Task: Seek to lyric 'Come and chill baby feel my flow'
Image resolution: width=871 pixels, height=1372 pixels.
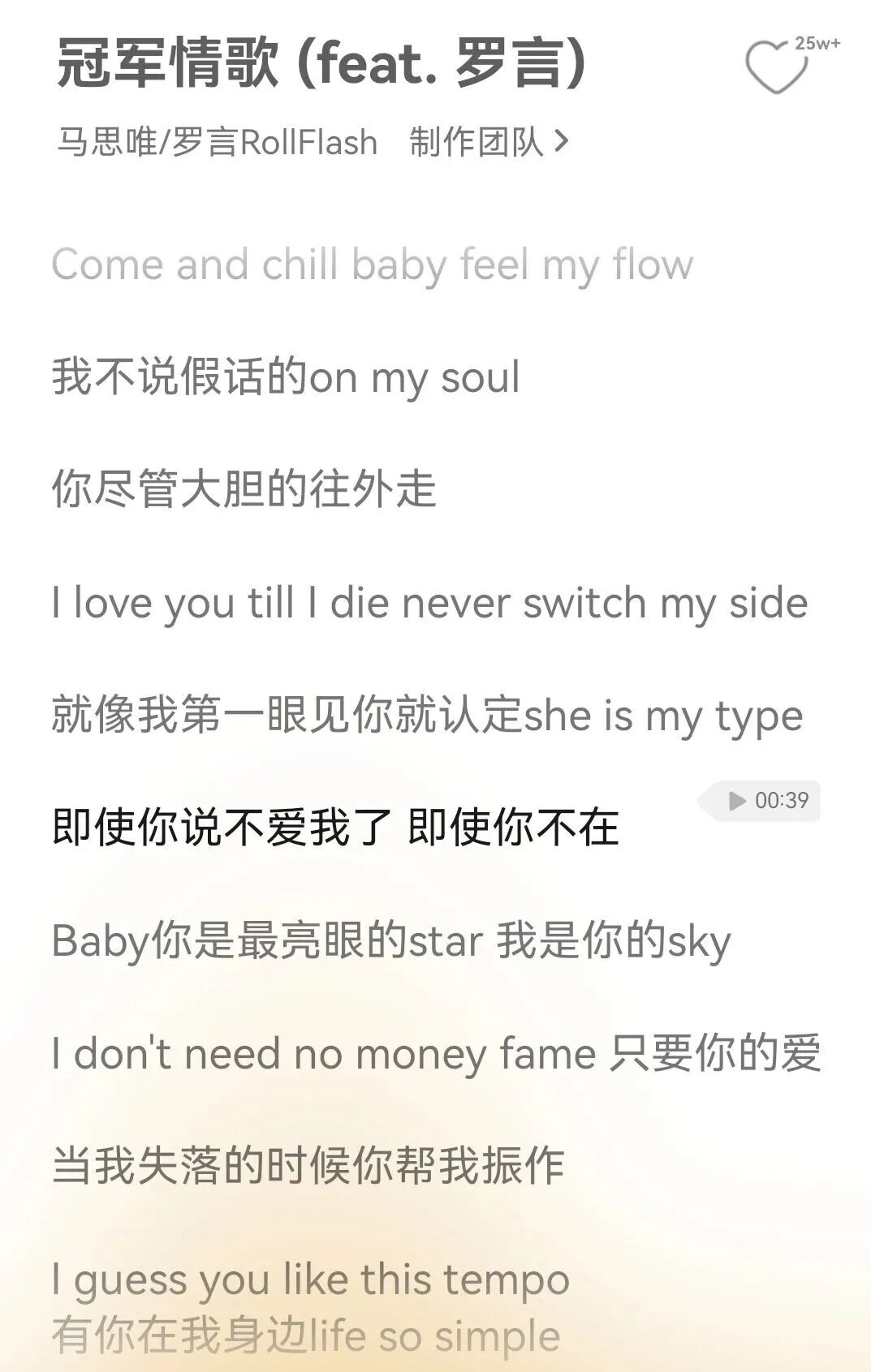Action: pyautogui.click(x=373, y=264)
